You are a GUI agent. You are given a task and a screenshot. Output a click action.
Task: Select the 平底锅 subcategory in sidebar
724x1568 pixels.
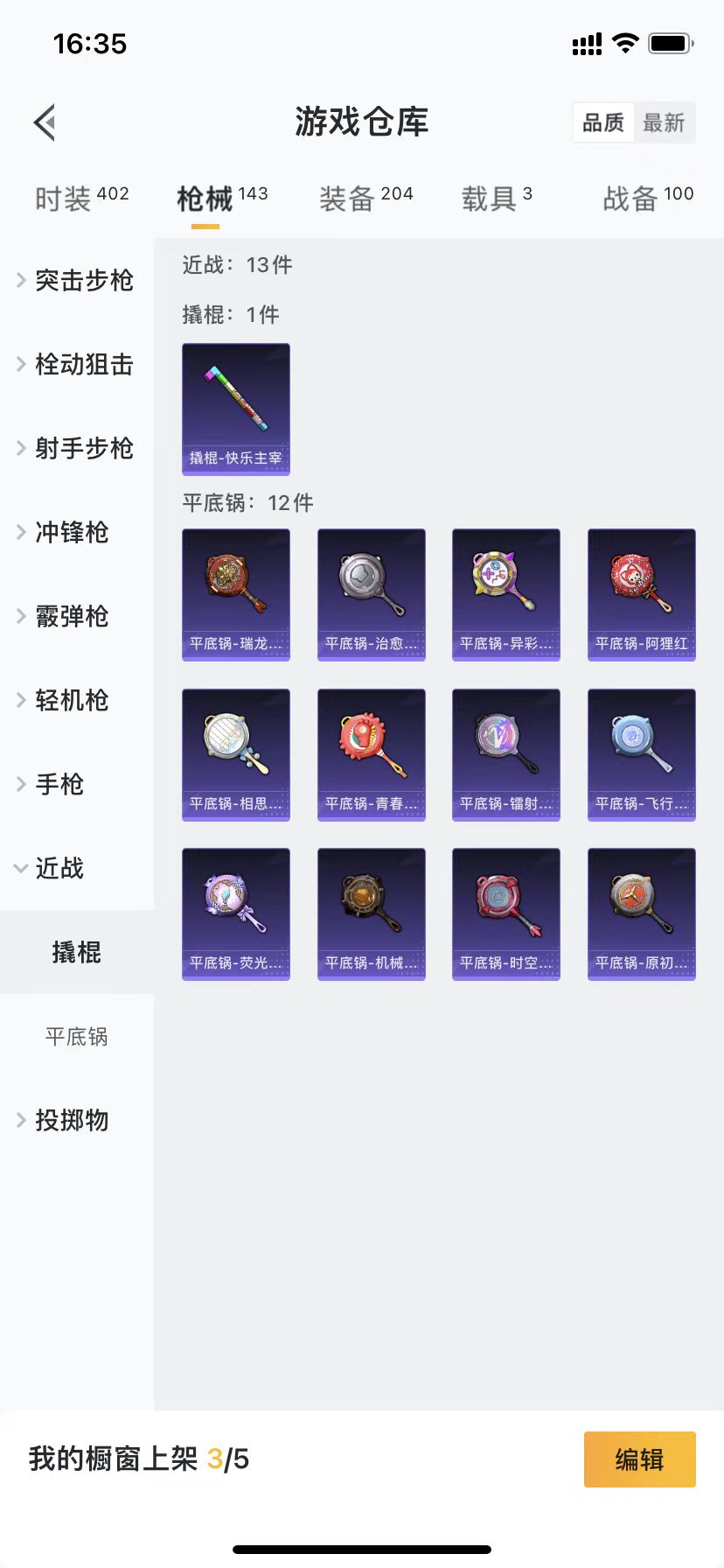click(x=77, y=1037)
